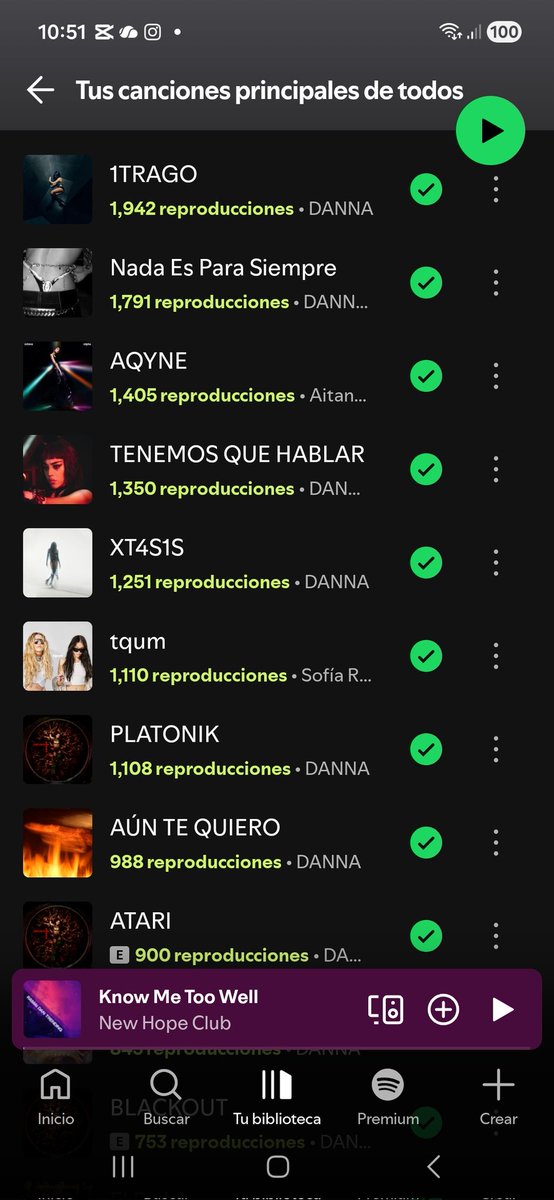The height and width of the screenshot is (1200, 554).
Task: Remove PLATONIK from liked songs with its checkmark
Action: [426, 749]
